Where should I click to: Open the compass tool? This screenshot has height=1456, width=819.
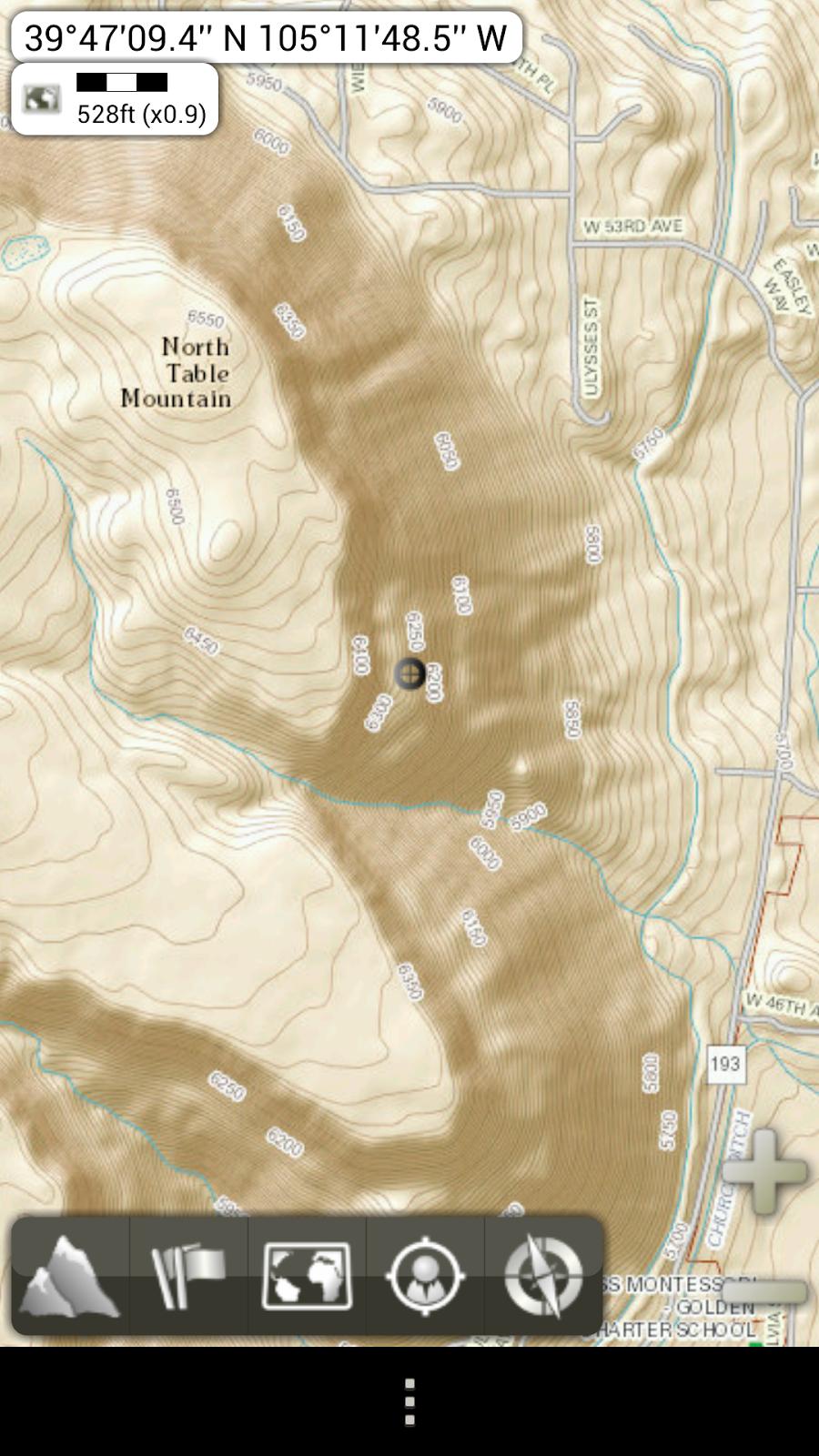[543, 1276]
